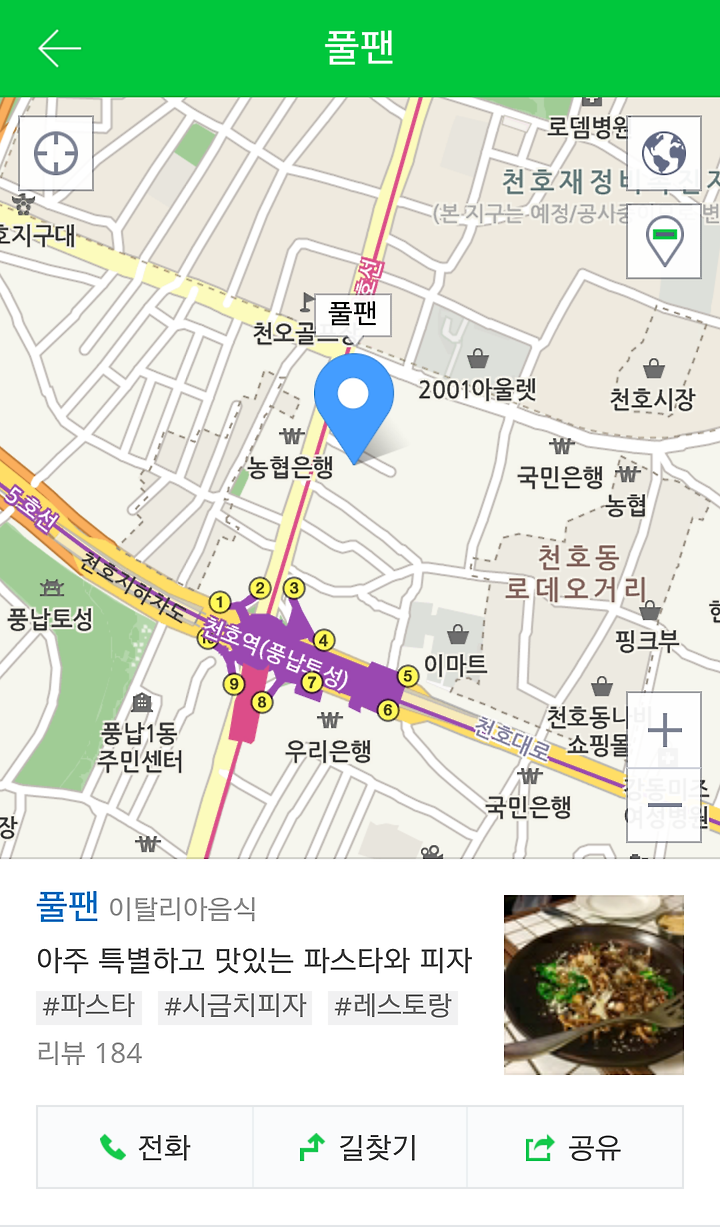Center map on my current location
This screenshot has height=1227, width=720.
56,153
